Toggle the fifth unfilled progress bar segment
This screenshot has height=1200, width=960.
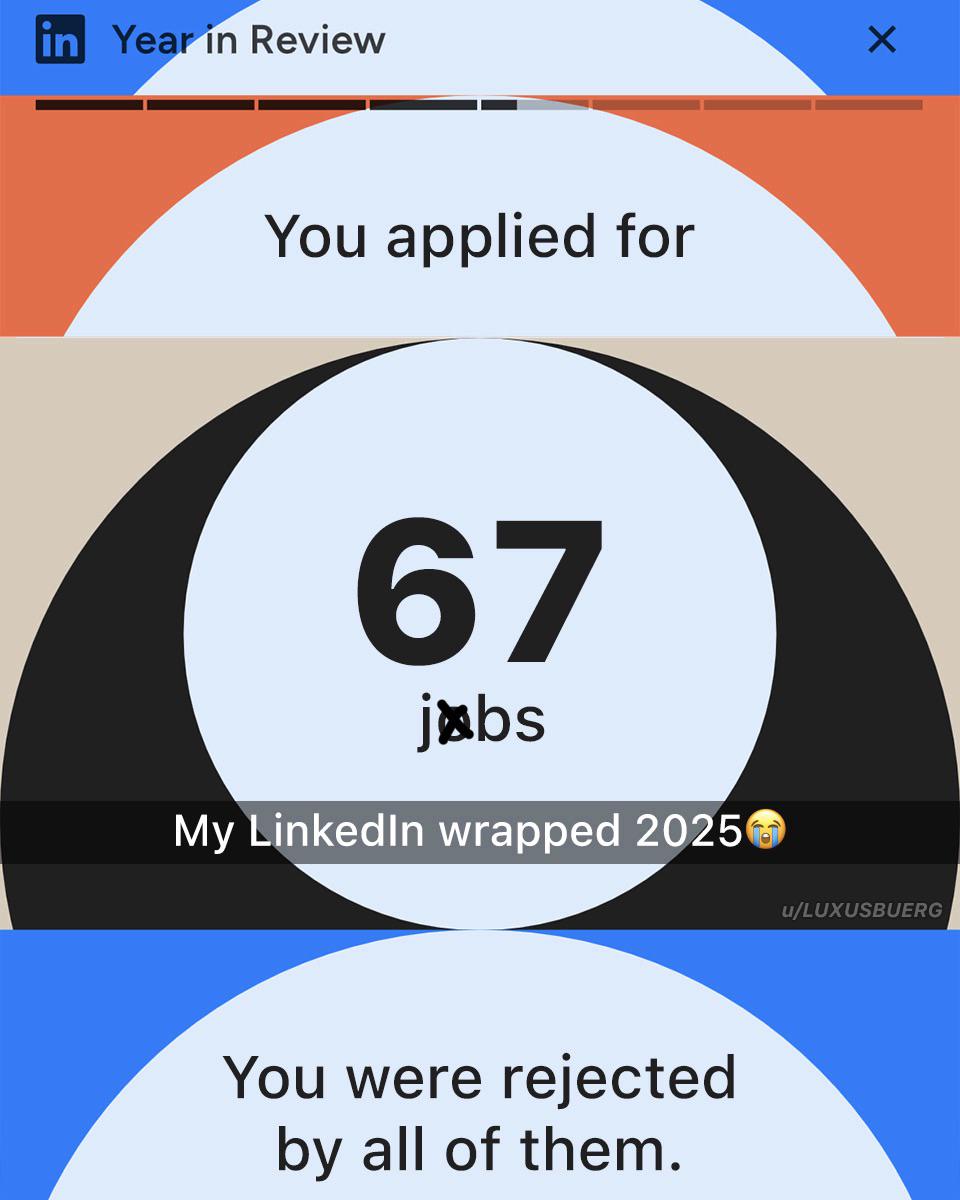(x=535, y=103)
